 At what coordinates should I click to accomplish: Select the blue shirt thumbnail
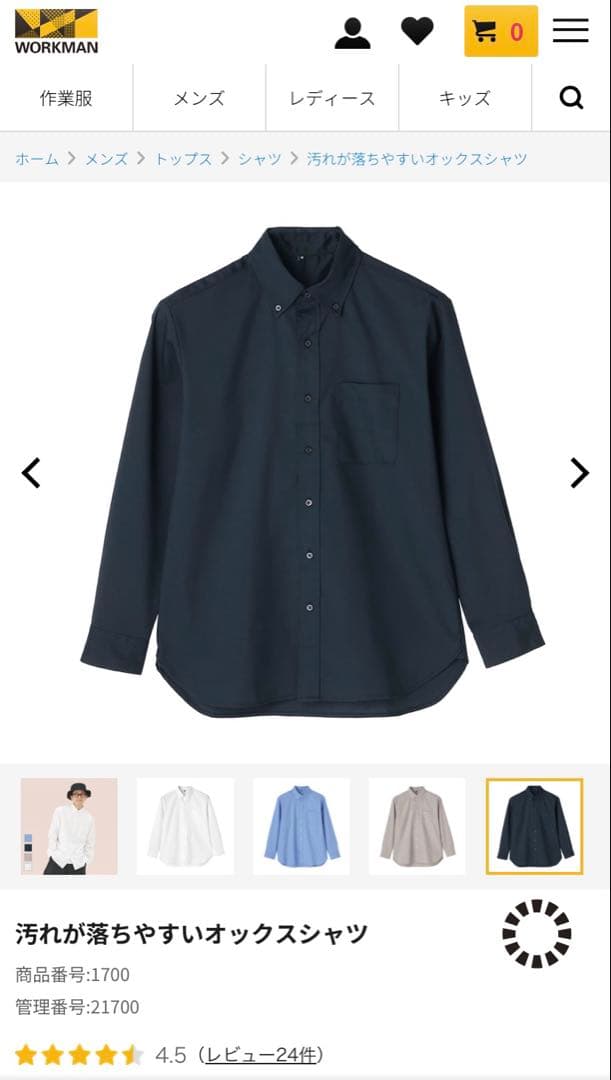302,827
